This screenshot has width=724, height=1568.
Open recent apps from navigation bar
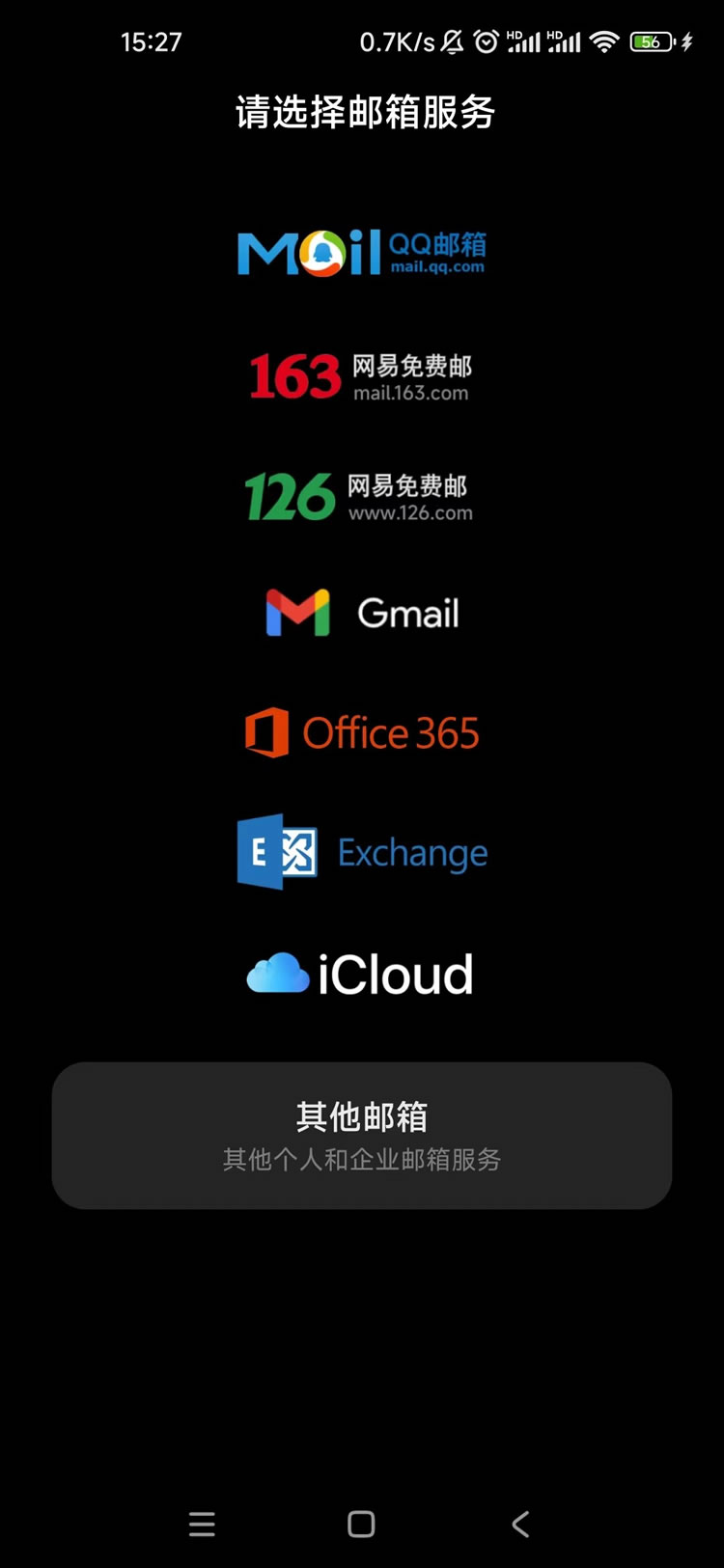pos(202,1525)
